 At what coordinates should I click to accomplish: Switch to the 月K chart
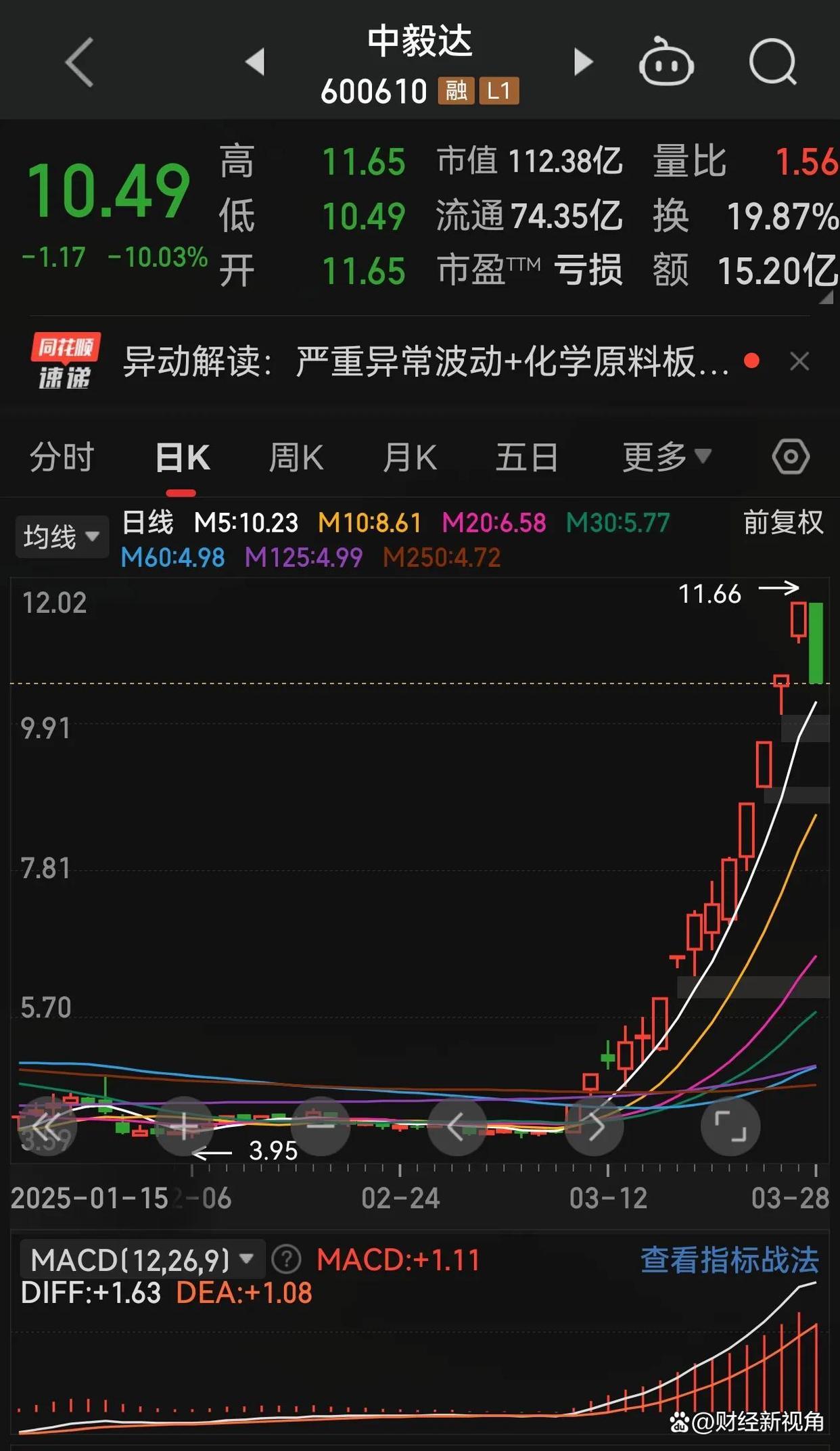tap(410, 457)
